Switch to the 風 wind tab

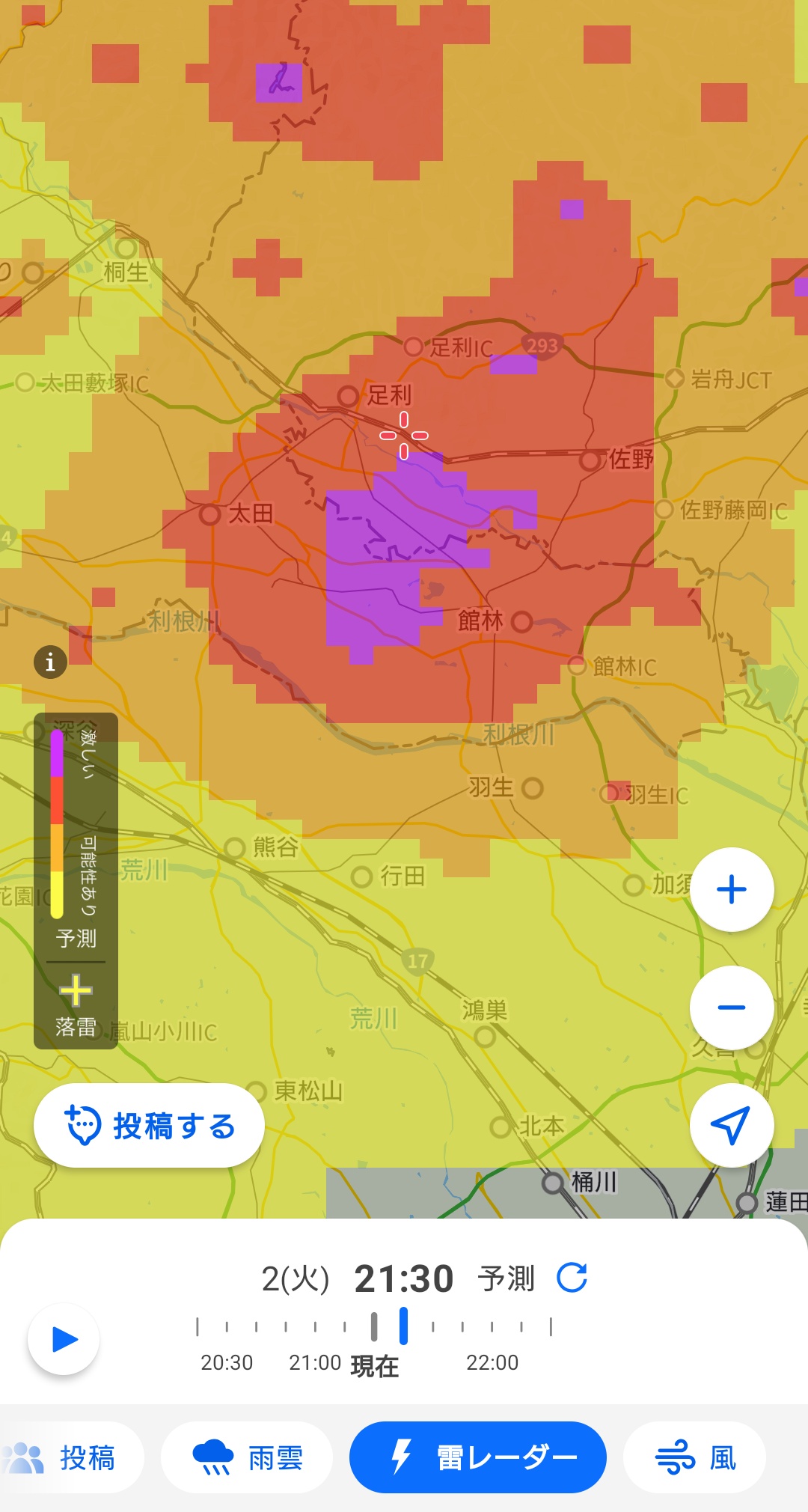point(694,1458)
